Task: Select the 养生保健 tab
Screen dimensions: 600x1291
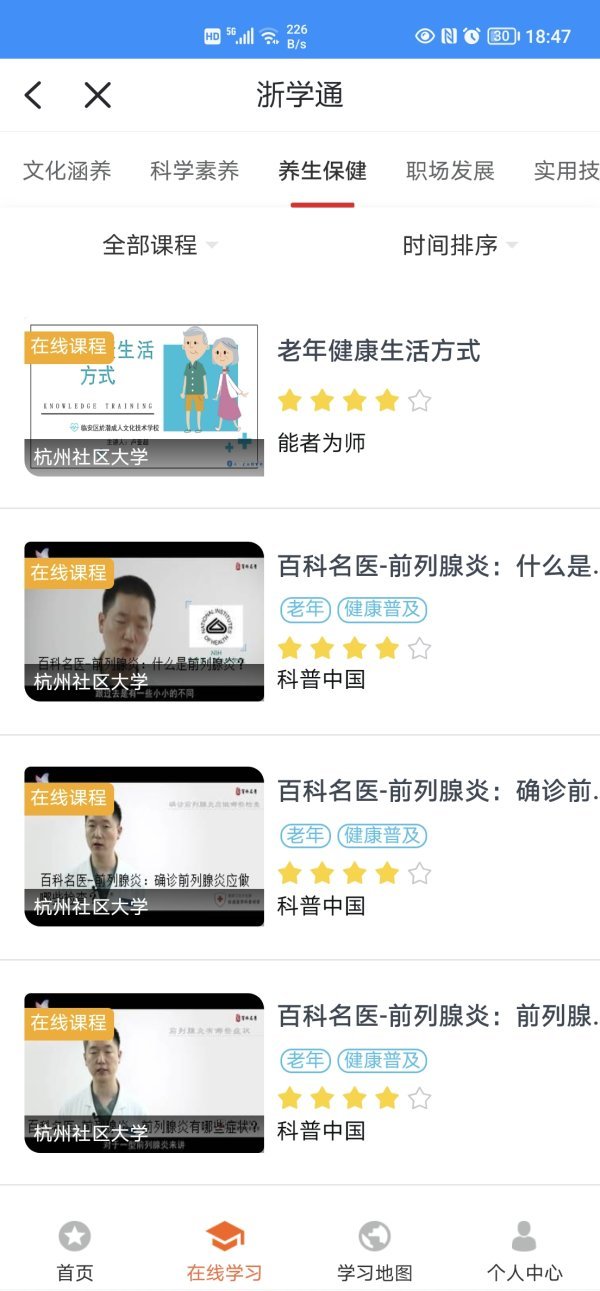Action: tap(322, 171)
